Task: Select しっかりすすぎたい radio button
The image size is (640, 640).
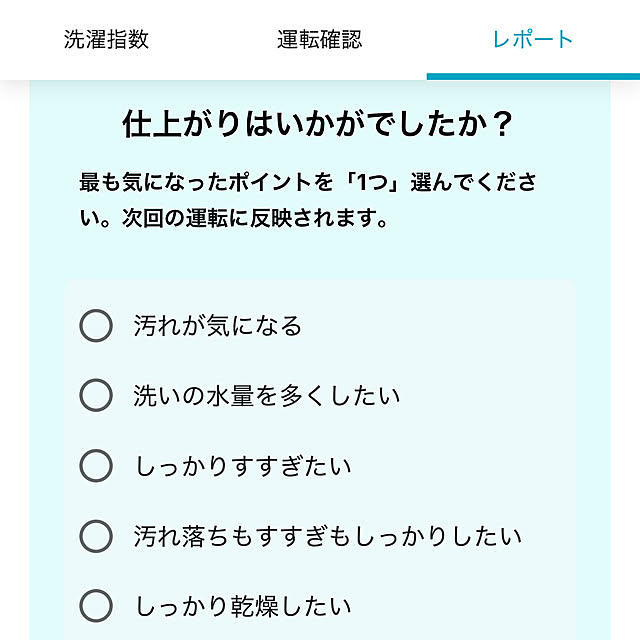Action: pyautogui.click(x=96, y=465)
